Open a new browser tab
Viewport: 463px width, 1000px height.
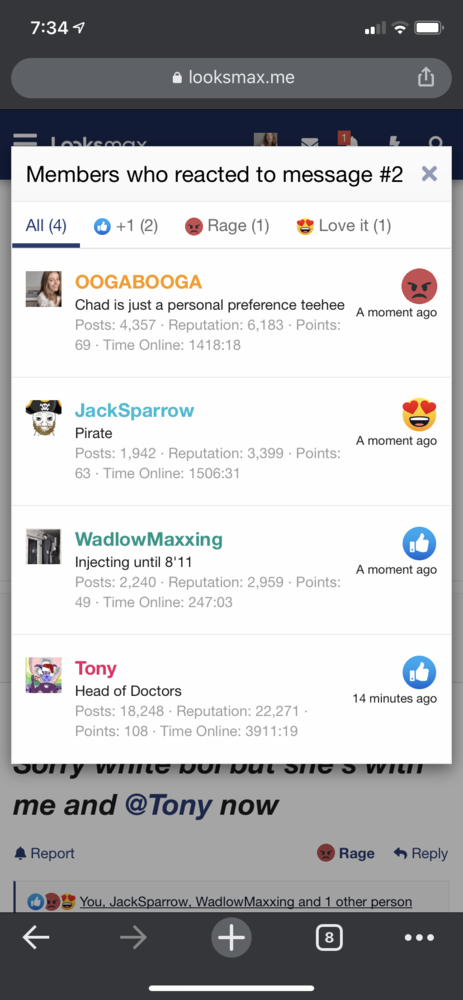pos(232,937)
